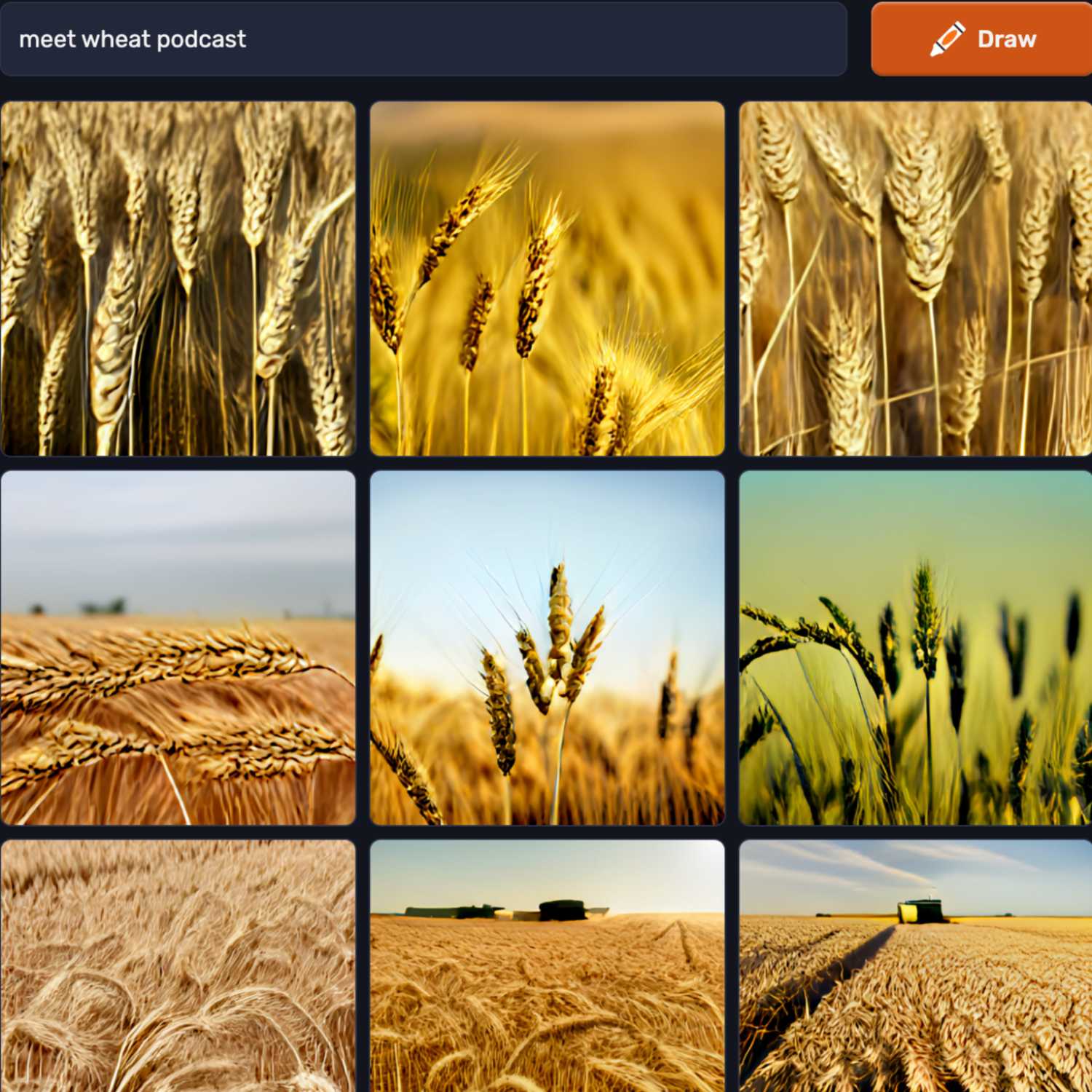Open the green wheat silhouettes image
This screenshot has width=1092, height=1092.
pyautogui.click(x=915, y=647)
